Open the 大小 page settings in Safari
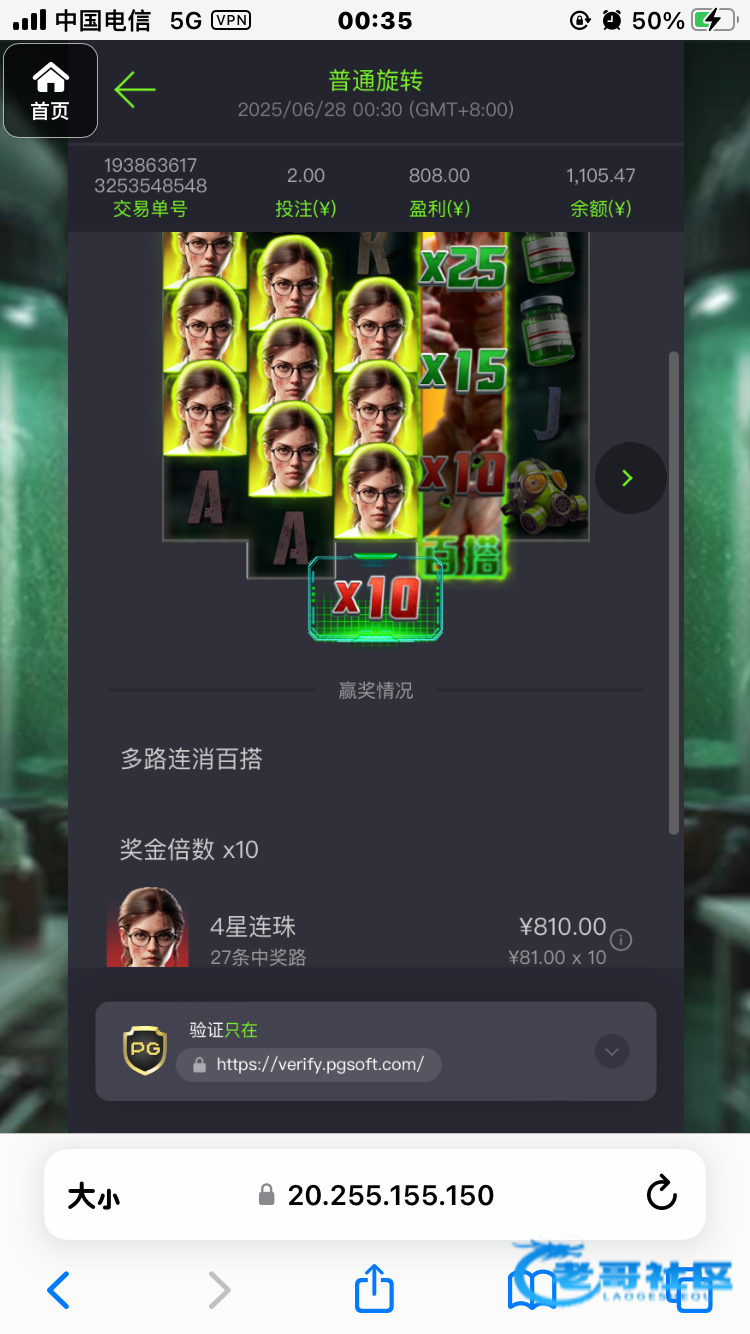Viewport: 750px width, 1334px height. pos(93,1195)
